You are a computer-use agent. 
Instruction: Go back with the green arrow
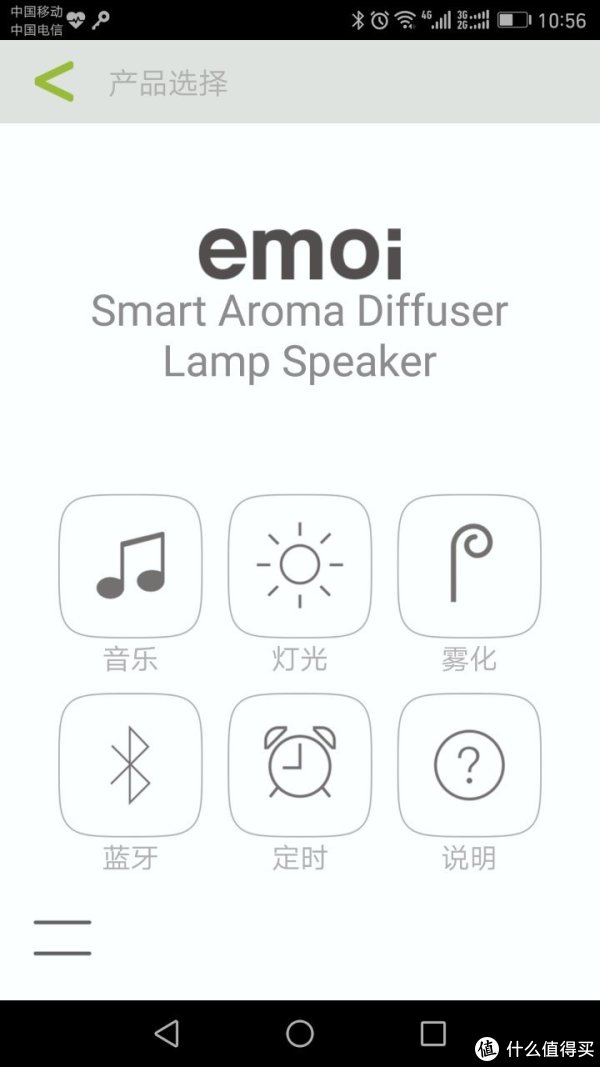pyautogui.click(x=54, y=82)
